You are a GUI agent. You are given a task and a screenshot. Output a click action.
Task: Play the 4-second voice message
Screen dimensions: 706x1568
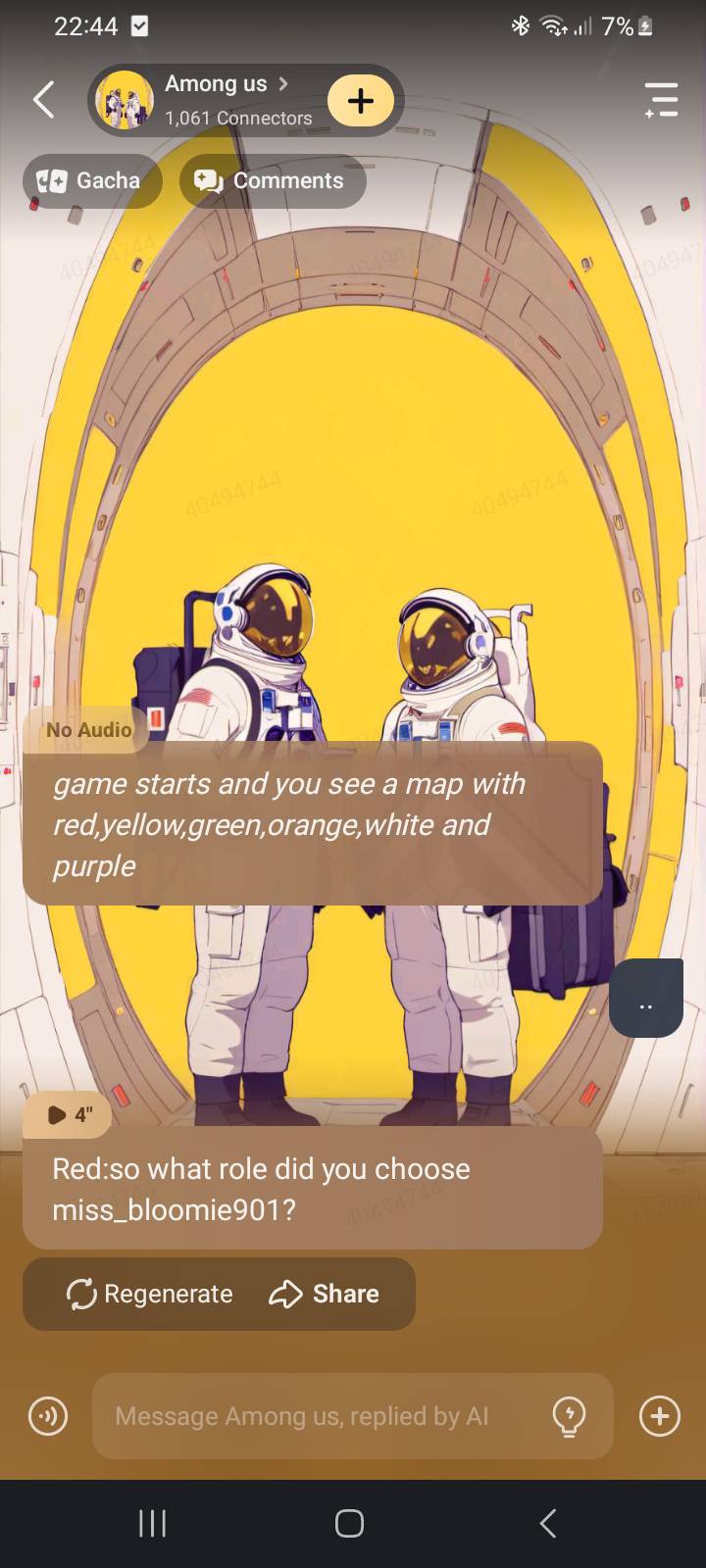68,1114
